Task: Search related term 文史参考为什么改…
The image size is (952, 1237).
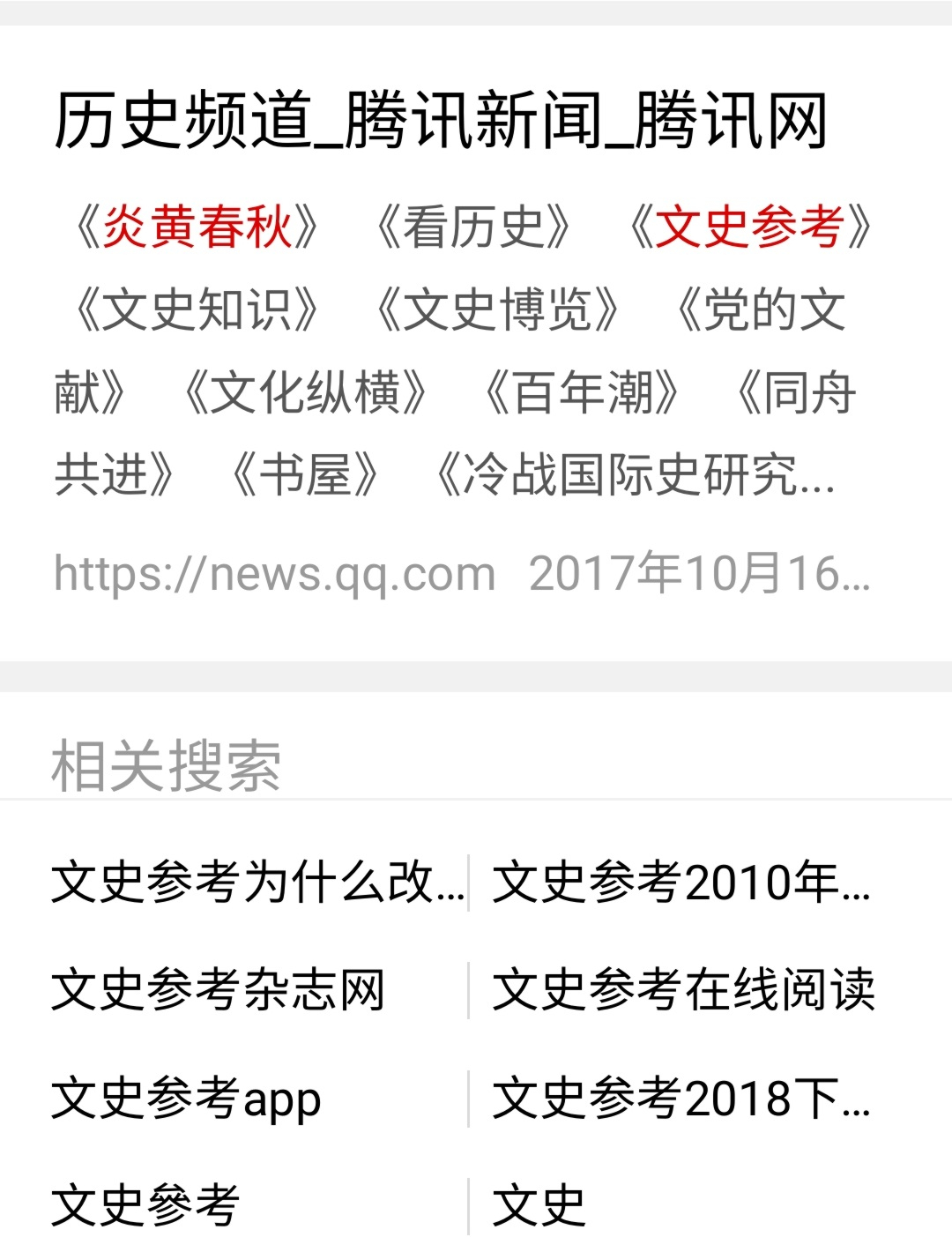Action: 257,882
